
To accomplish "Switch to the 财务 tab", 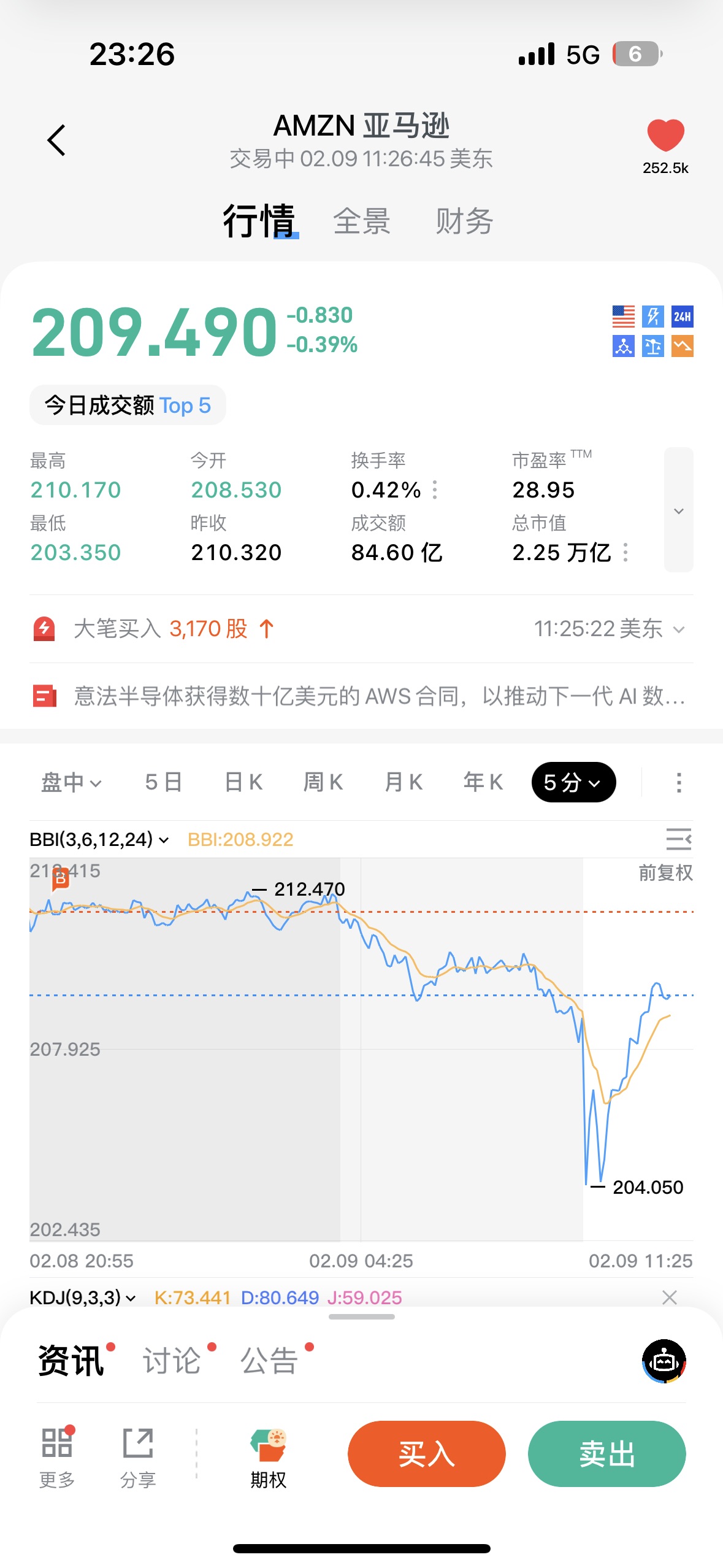I will [464, 221].
